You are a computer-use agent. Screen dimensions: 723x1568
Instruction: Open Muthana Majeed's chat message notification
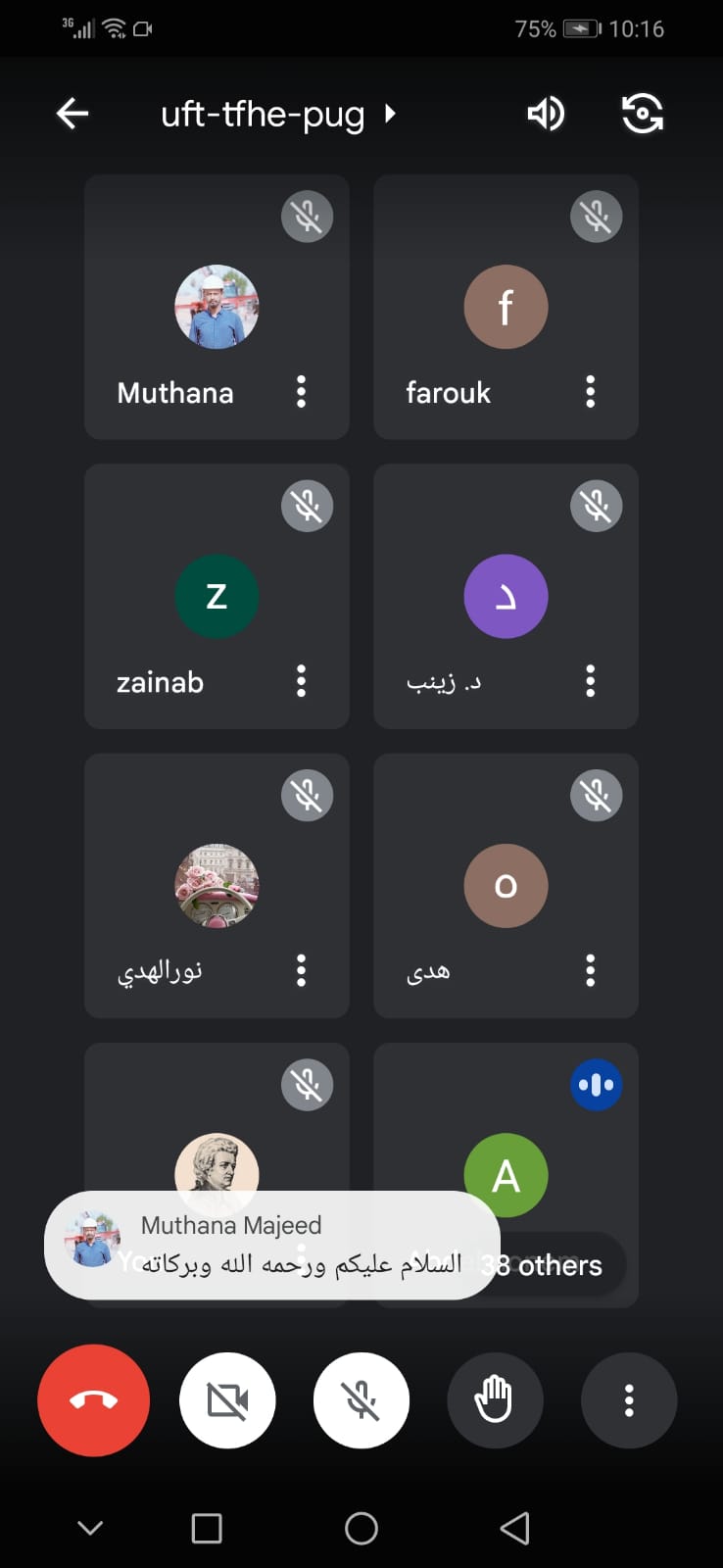pyautogui.click(x=272, y=1245)
